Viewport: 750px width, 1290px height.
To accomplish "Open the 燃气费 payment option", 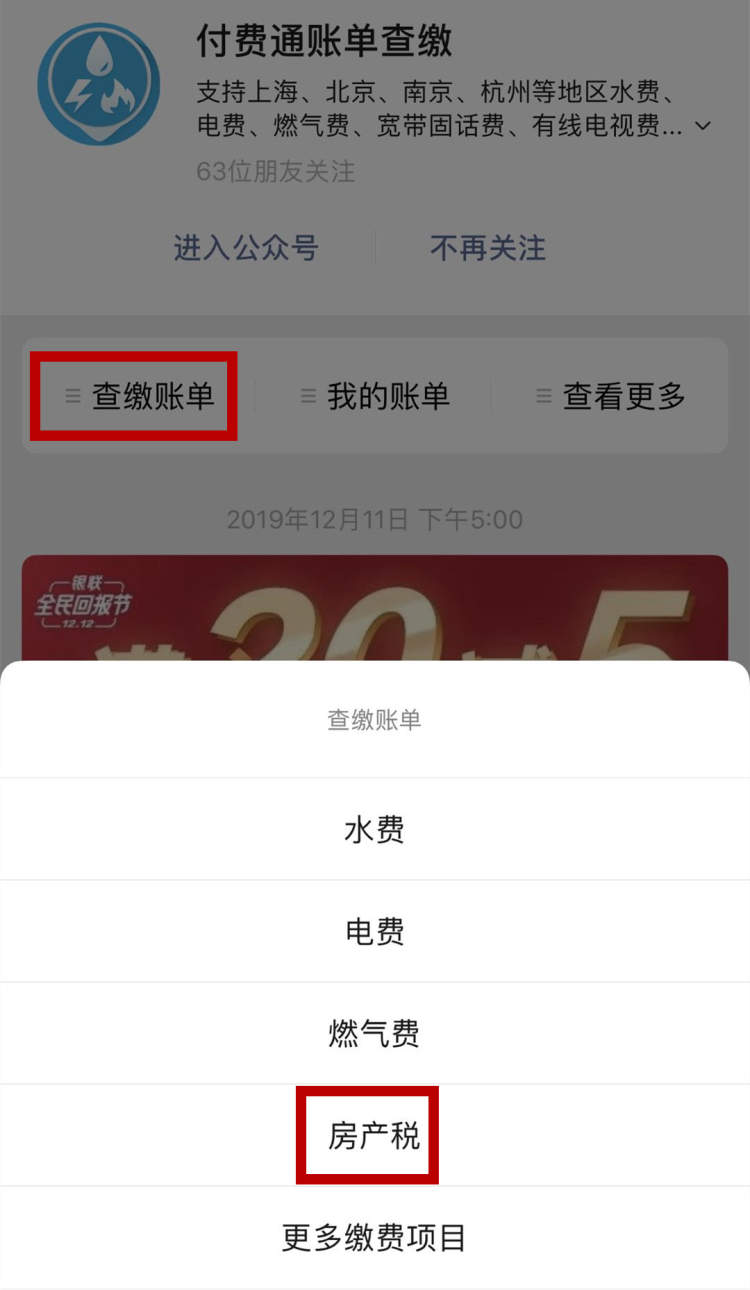I will 374,1034.
